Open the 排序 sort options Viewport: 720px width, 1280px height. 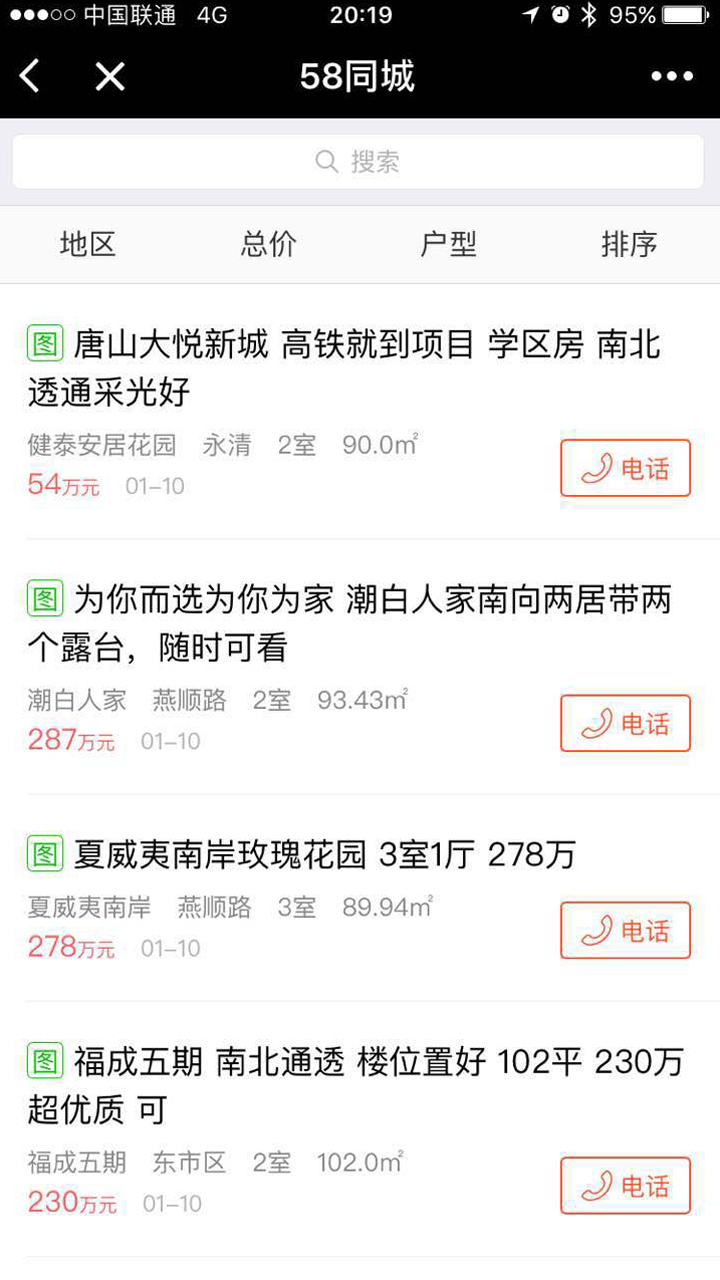coord(629,244)
